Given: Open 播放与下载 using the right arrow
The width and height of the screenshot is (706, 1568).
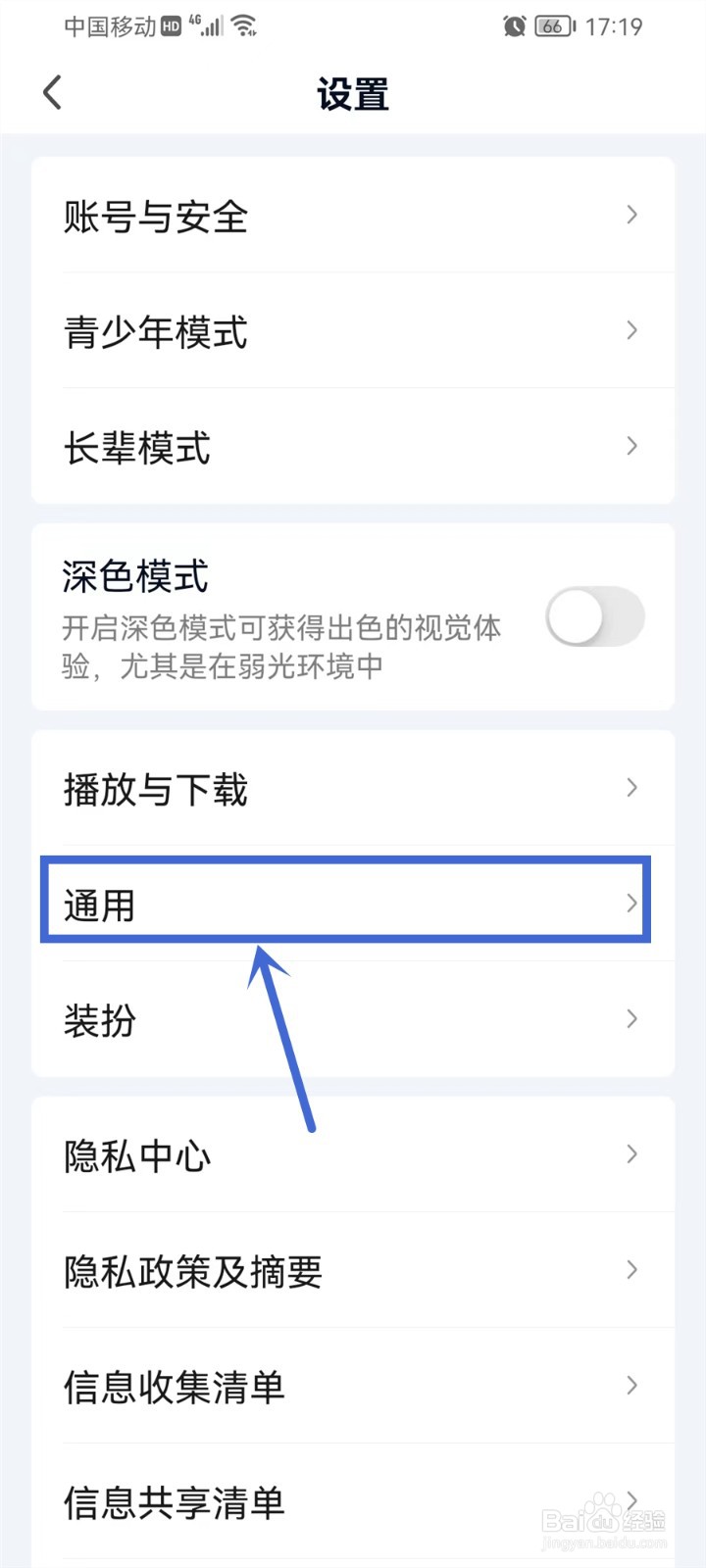Looking at the screenshot, I should (630, 788).
